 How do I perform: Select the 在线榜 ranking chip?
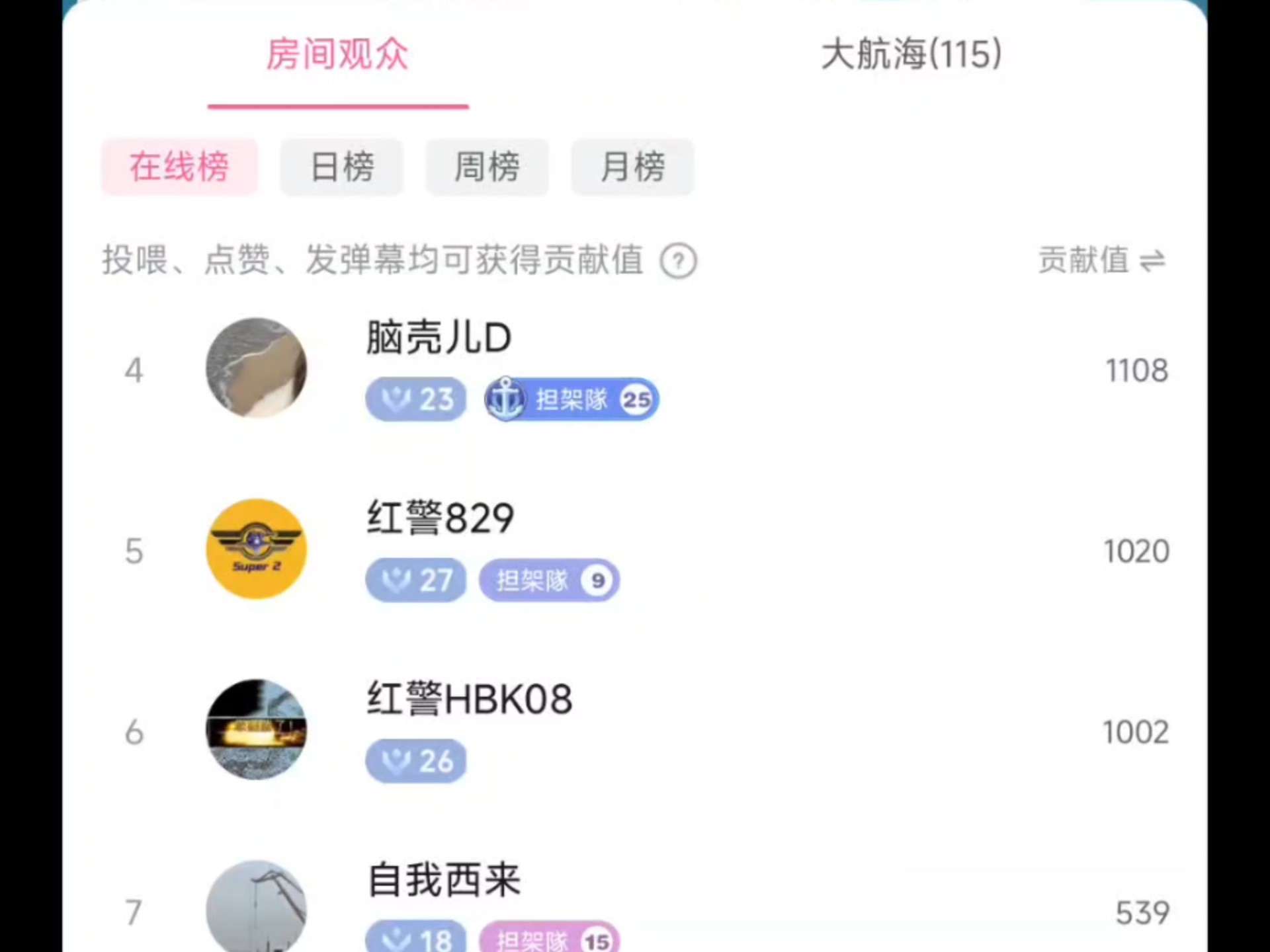(x=179, y=167)
